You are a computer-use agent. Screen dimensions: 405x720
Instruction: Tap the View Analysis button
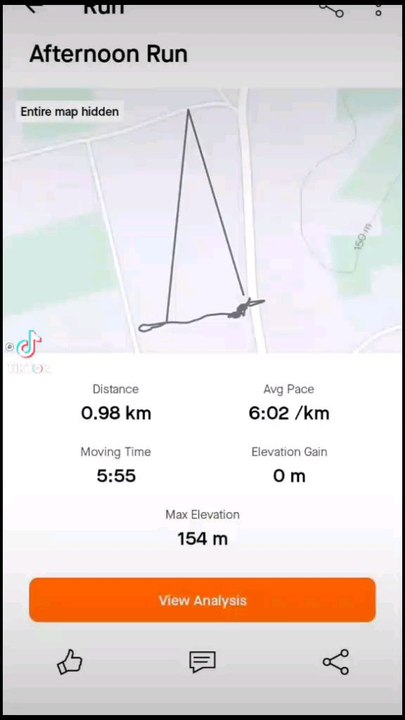click(x=202, y=600)
